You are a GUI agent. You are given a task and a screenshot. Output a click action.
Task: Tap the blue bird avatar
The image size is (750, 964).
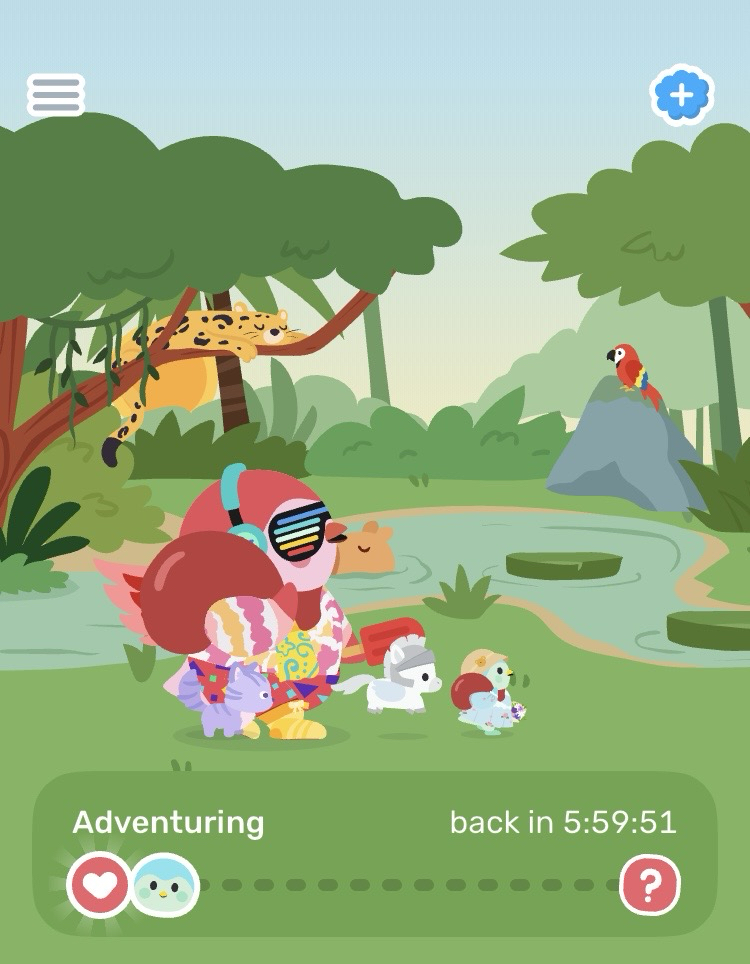click(163, 885)
